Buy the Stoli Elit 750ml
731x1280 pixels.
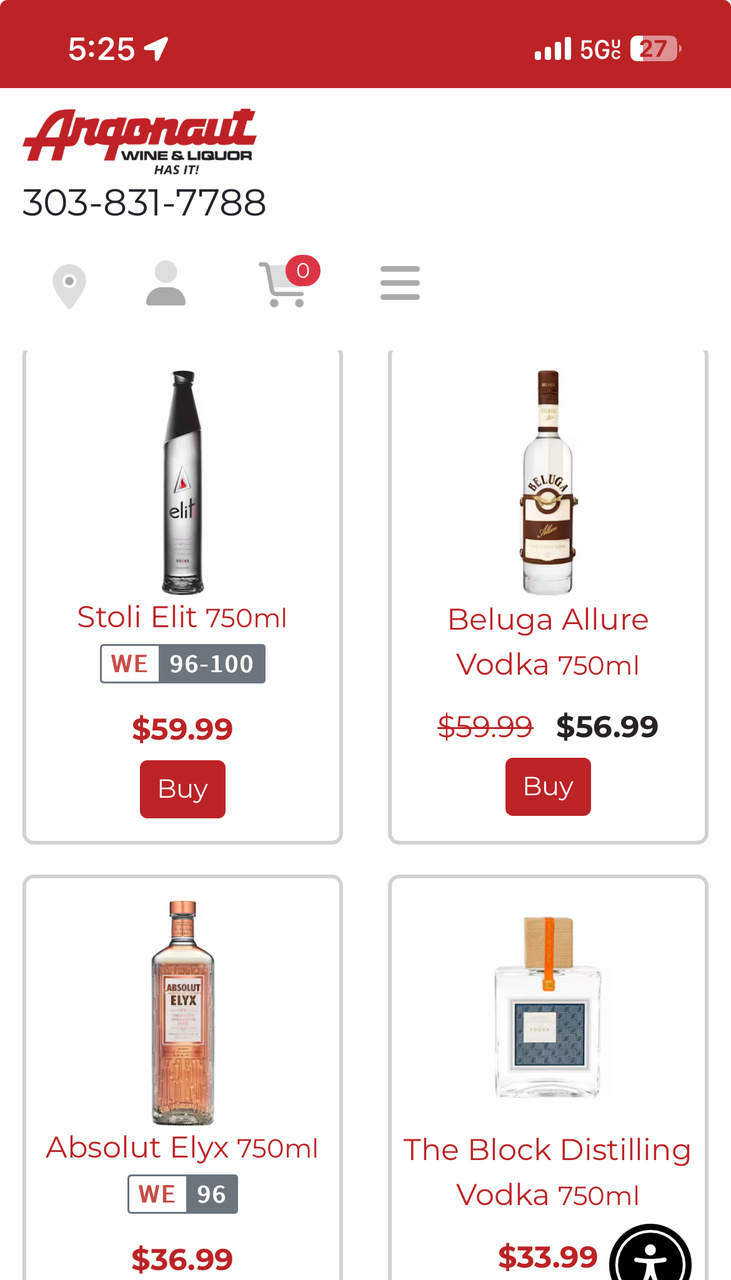182,789
